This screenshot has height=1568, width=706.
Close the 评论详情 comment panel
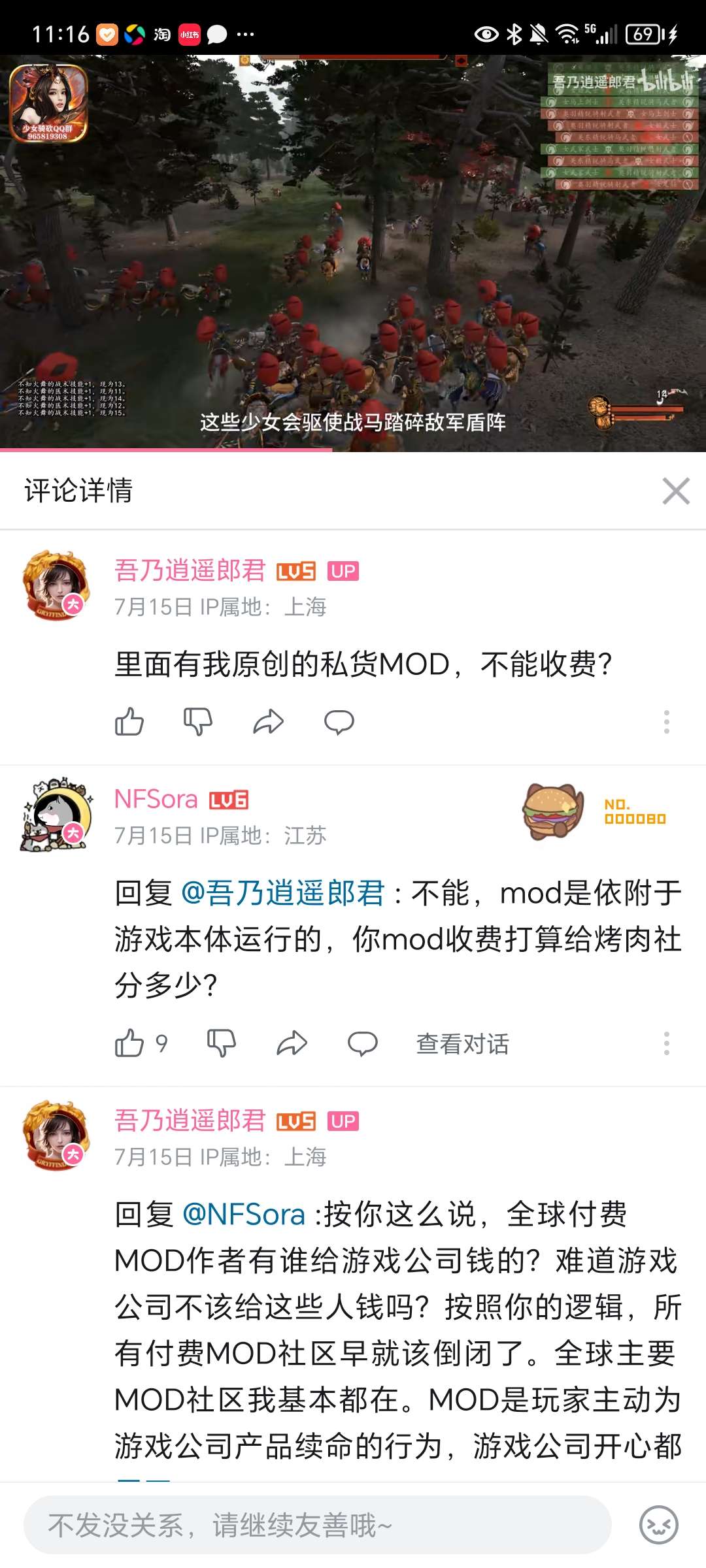[676, 491]
